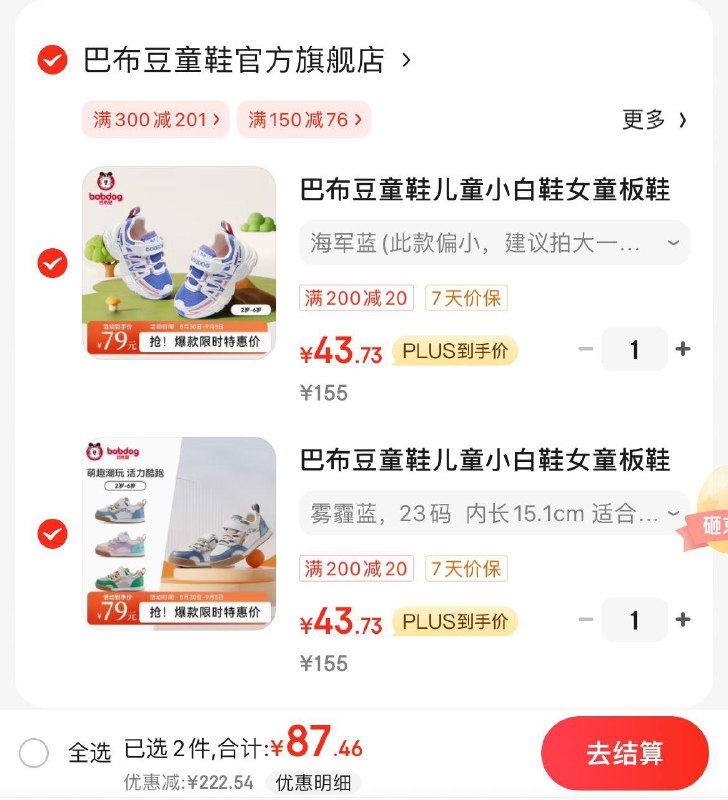Click the 满200减20 tag on second product
Image resolution: width=728 pixels, height=800 pixels.
(x=357, y=568)
